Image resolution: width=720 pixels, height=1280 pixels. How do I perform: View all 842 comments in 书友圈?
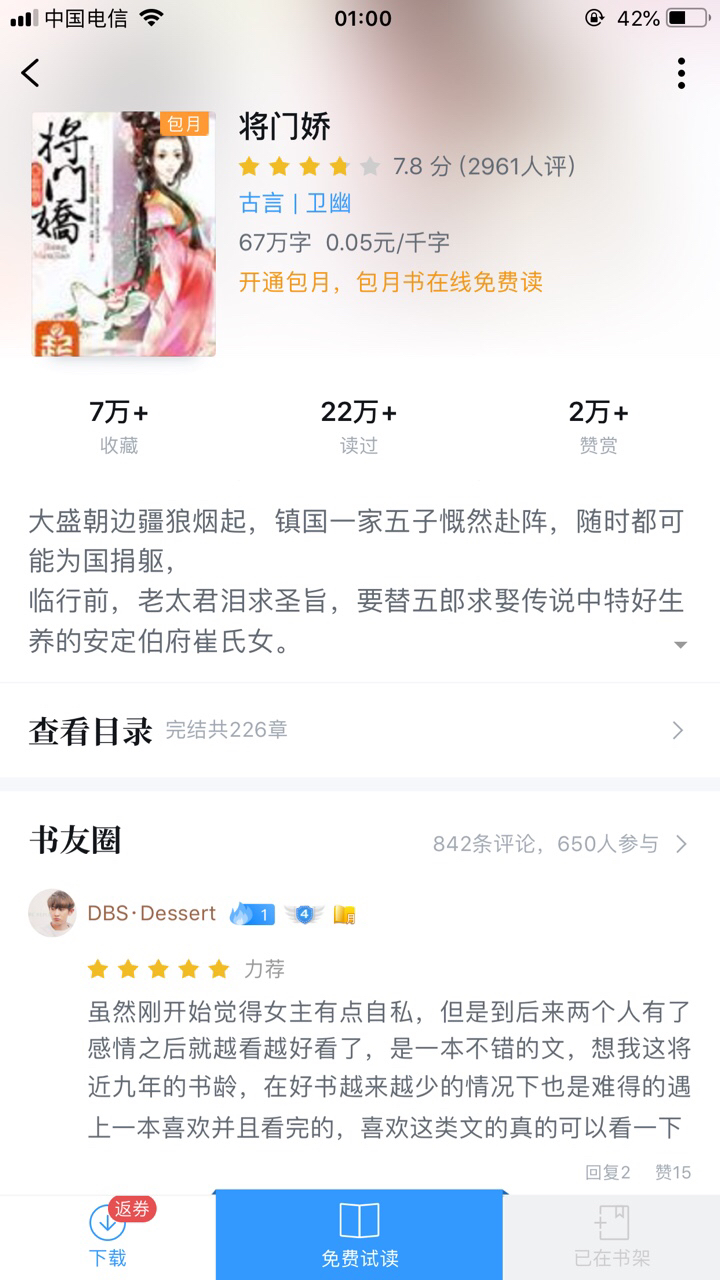click(x=560, y=844)
